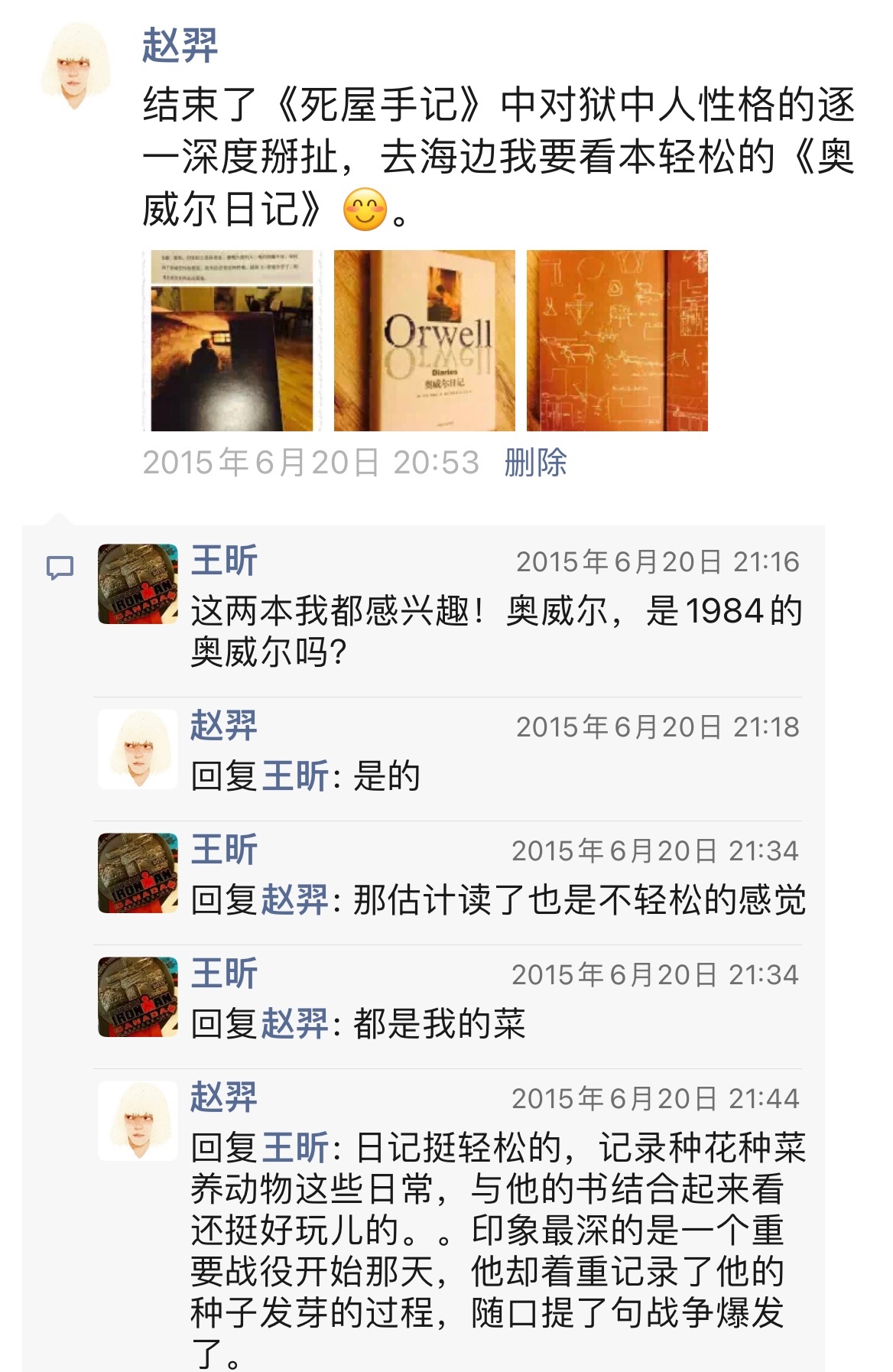Tap the post author's avatar beside the post

click(x=75, y=67)
